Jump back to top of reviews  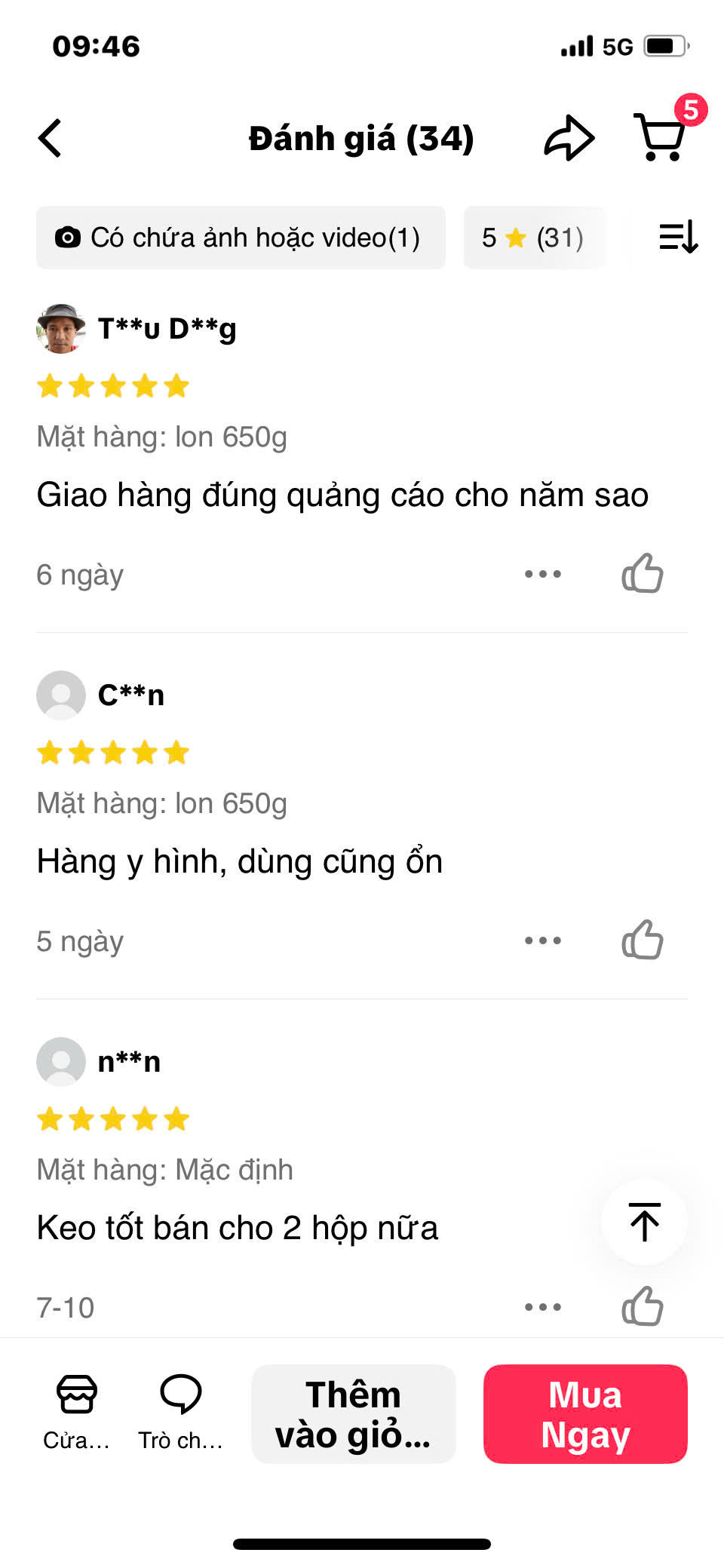click(644, 1222)
